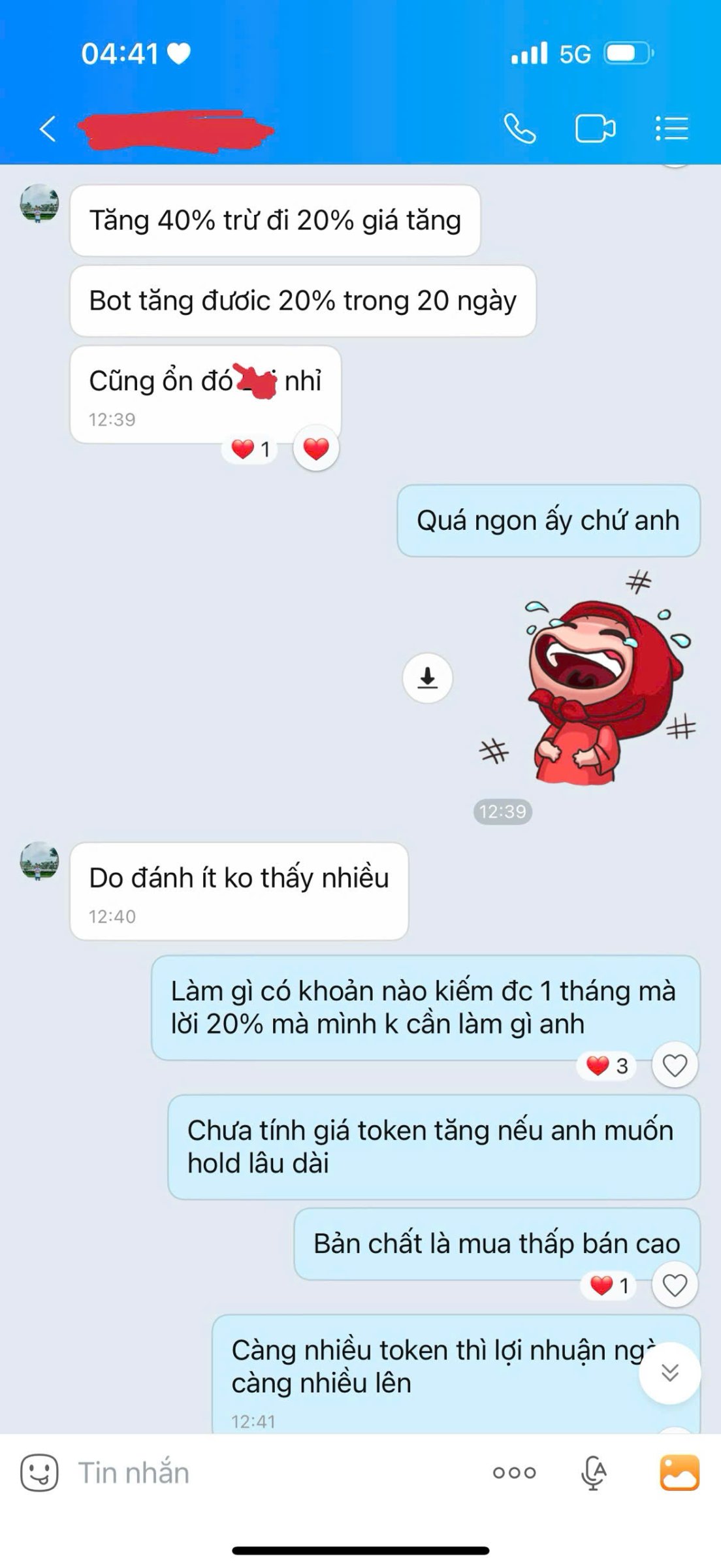Open more attachment options

(x=514, y=1473)
